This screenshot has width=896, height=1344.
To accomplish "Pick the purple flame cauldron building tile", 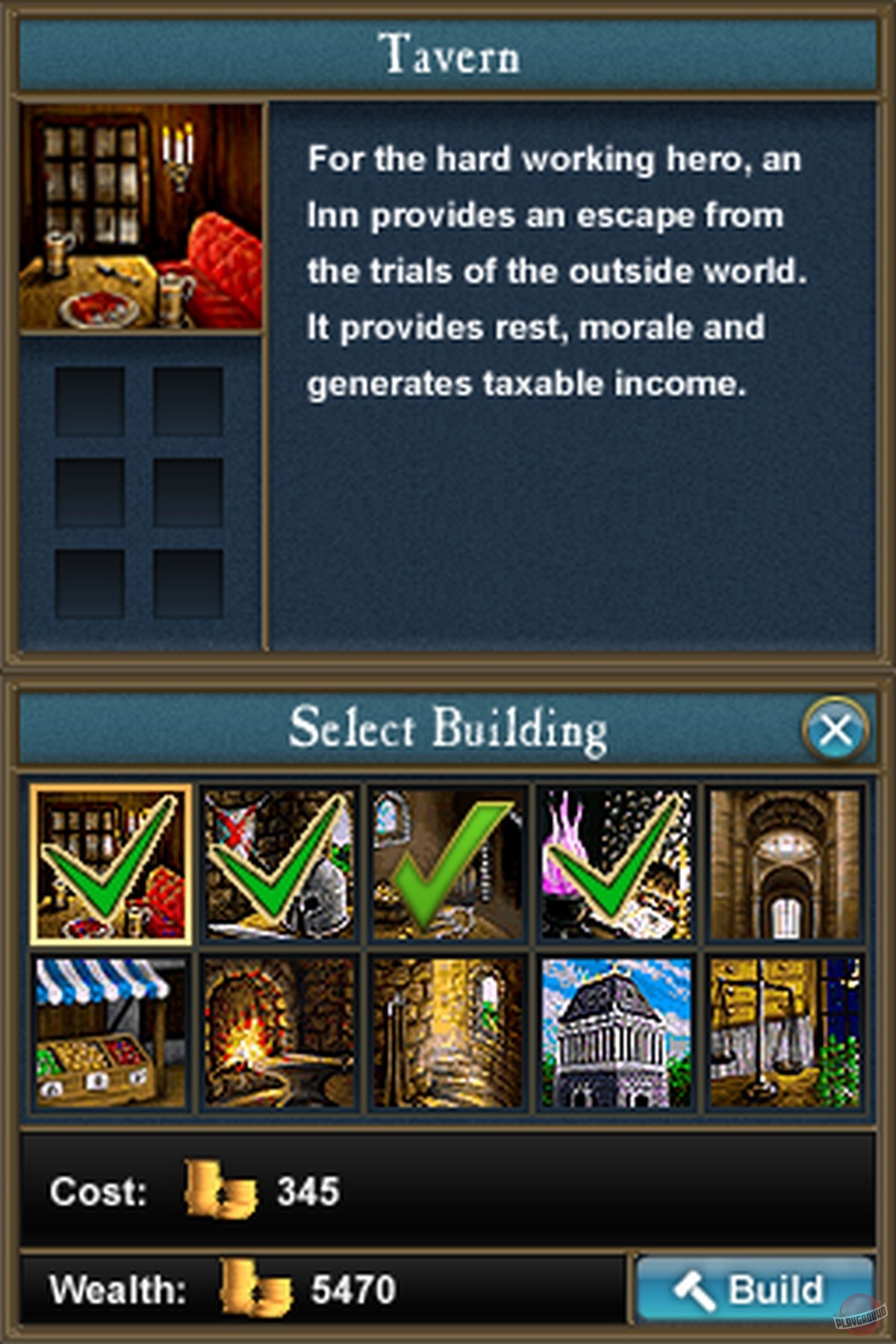I will [x=616, y=865].
